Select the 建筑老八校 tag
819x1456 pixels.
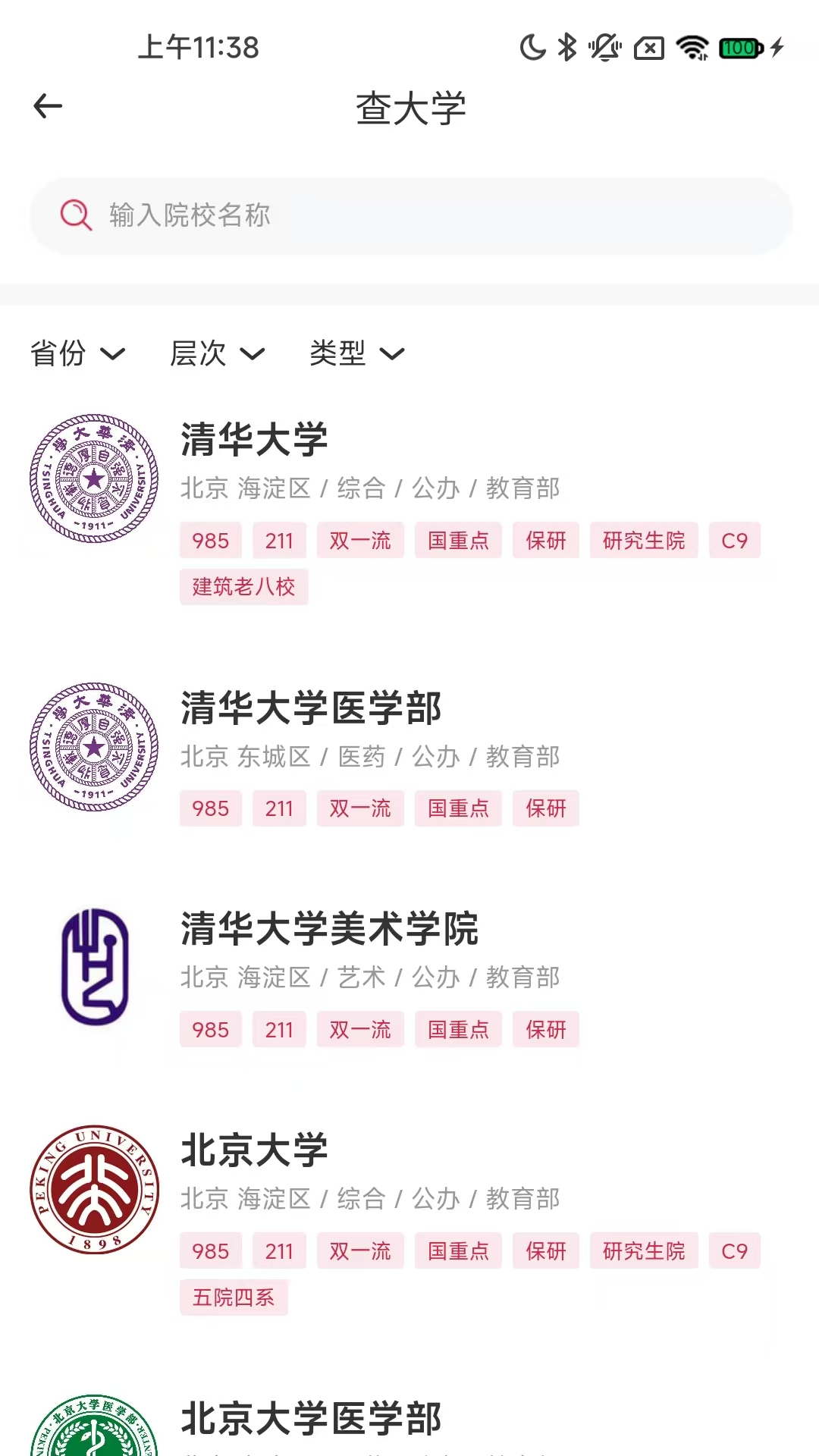tap(243, 586)
